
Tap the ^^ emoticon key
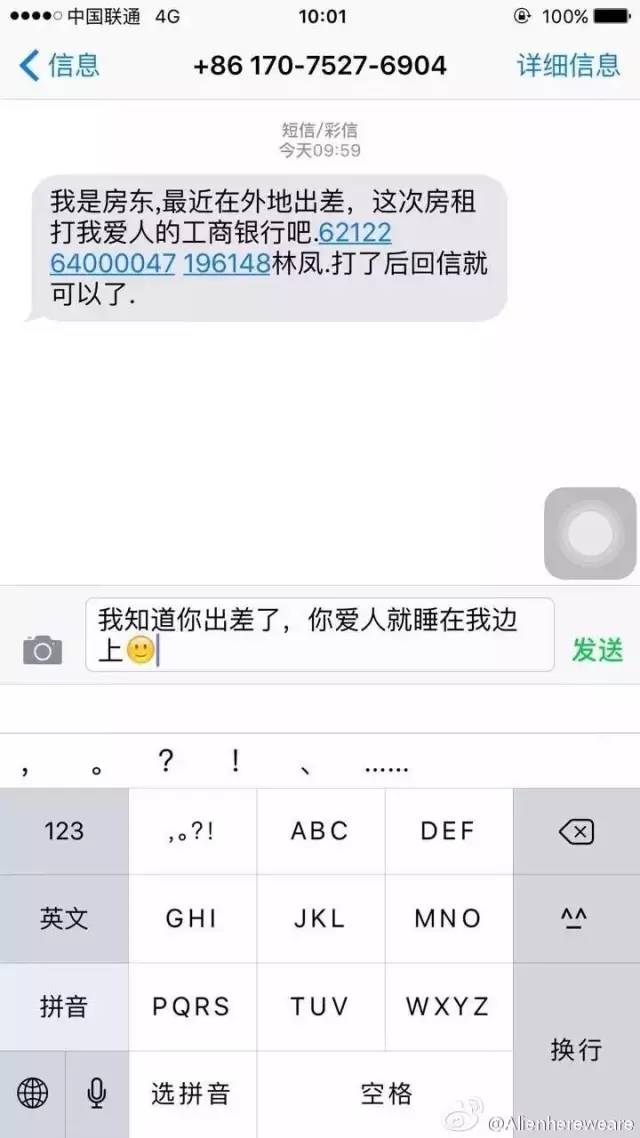click(576, 919)
